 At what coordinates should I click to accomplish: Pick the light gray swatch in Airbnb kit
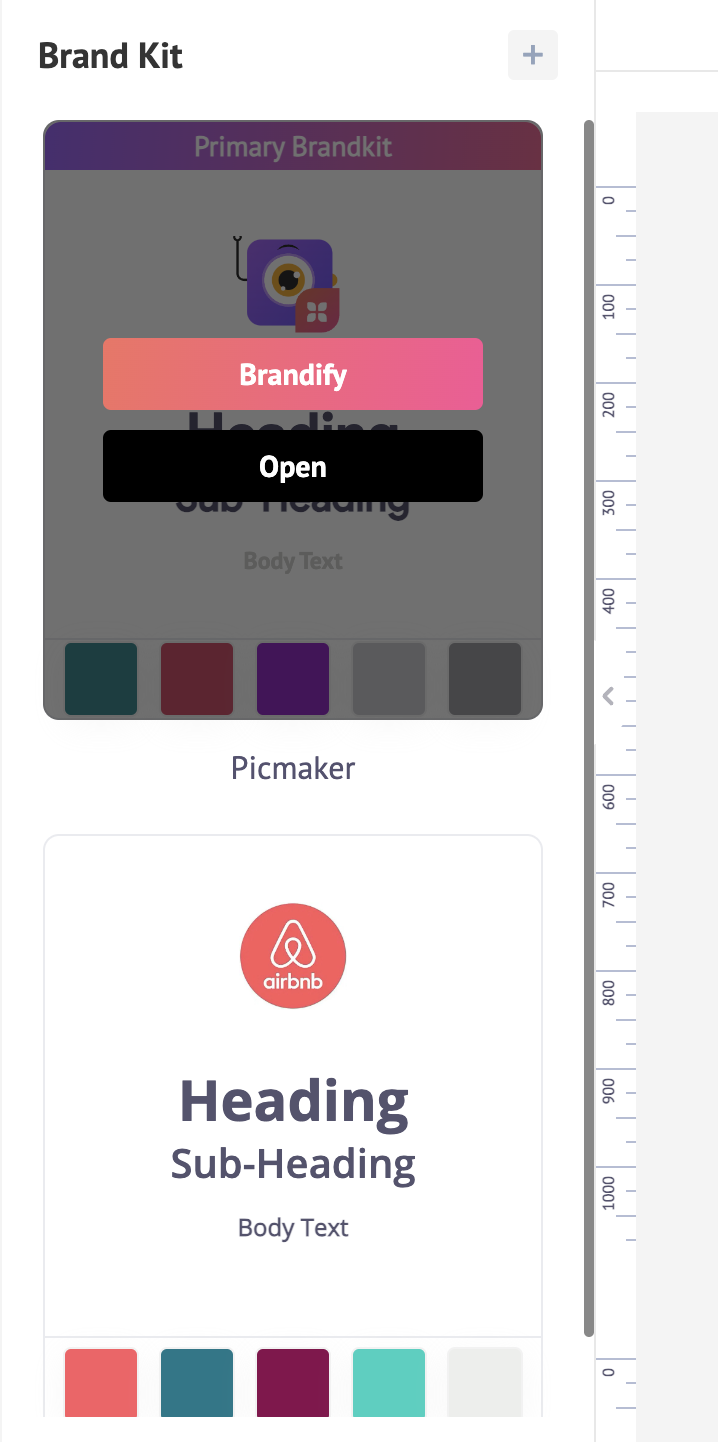click(485, 1382)
